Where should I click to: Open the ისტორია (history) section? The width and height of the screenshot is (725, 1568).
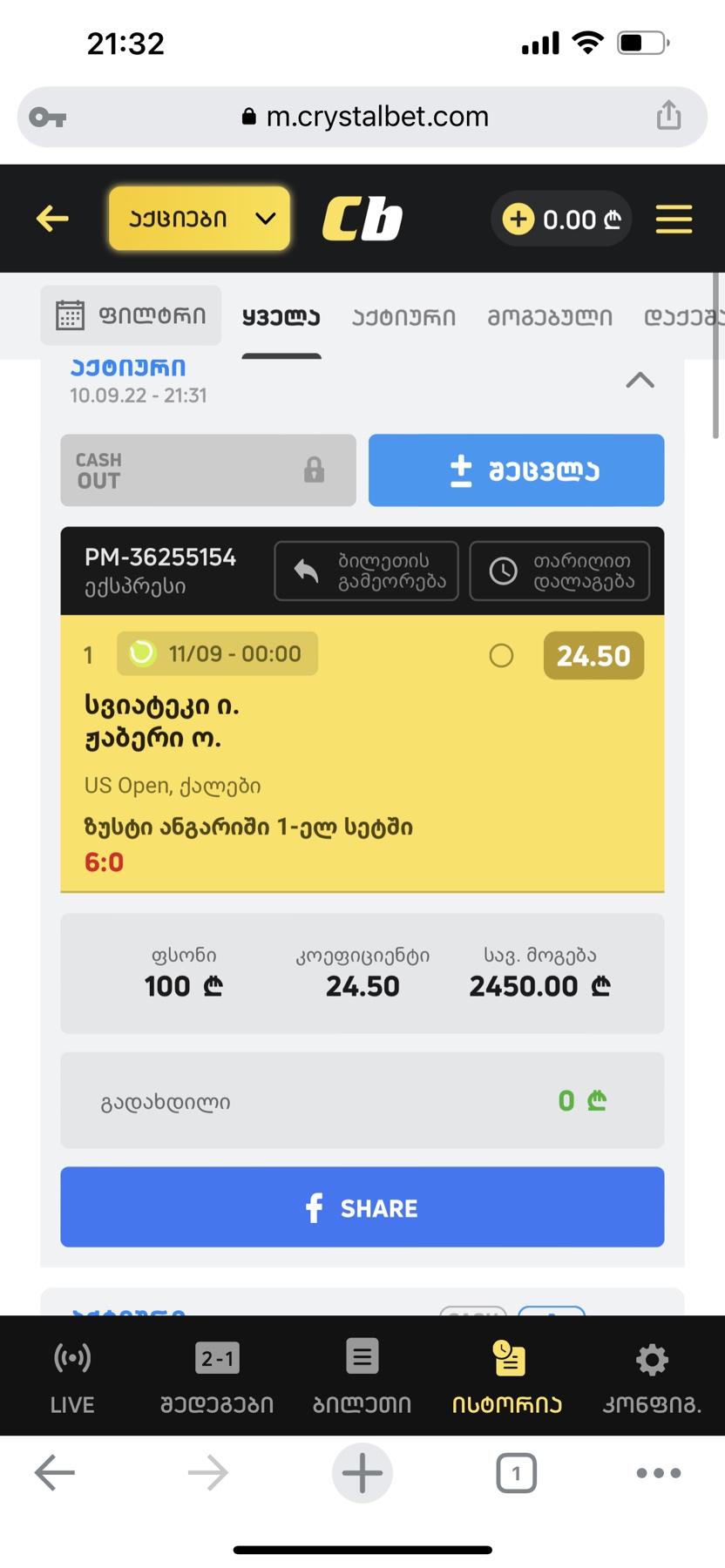pyautogui.click(x=506, y=1376)
